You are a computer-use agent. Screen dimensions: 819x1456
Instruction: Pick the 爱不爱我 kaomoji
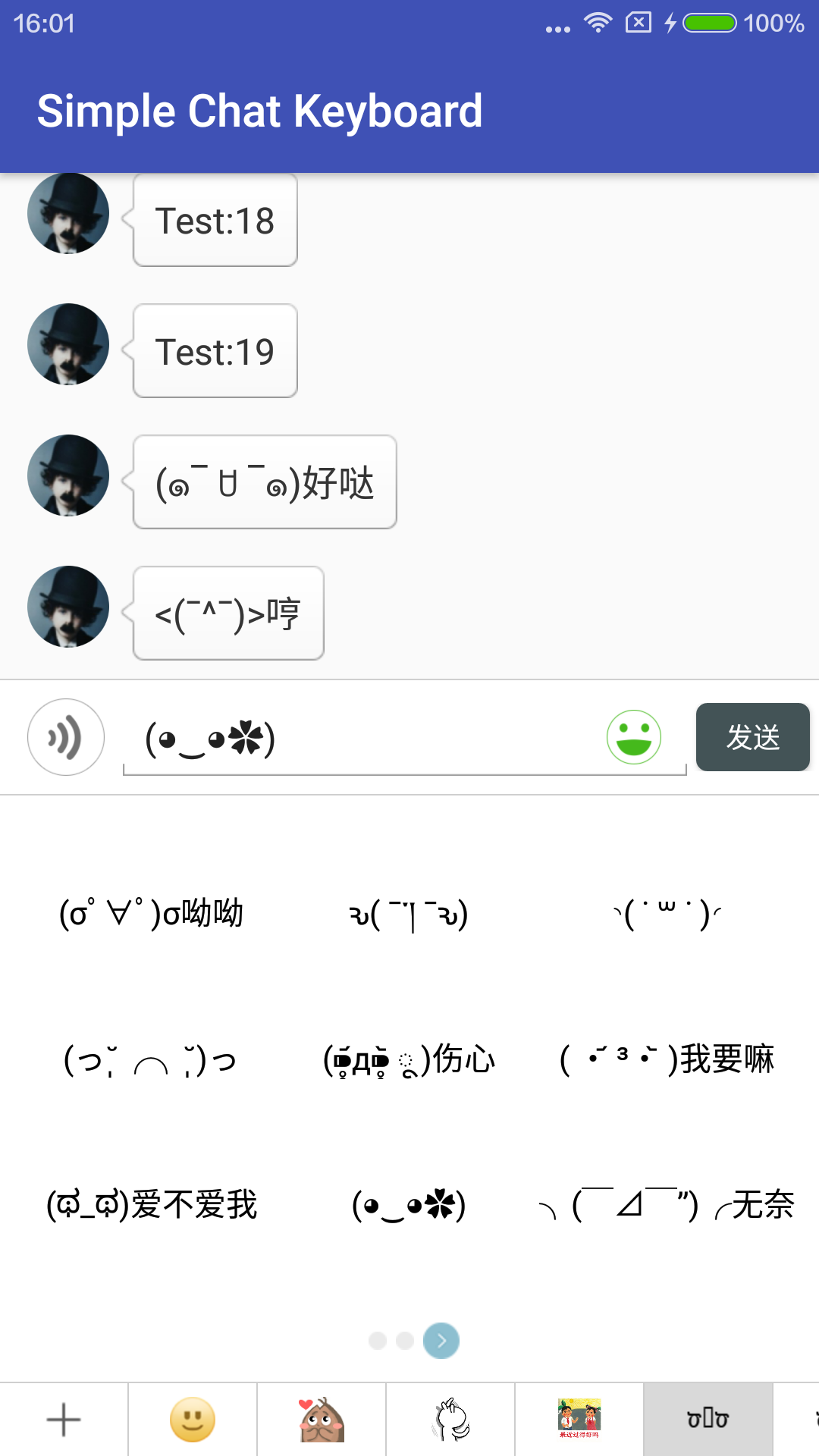[x=152, y=1205]
